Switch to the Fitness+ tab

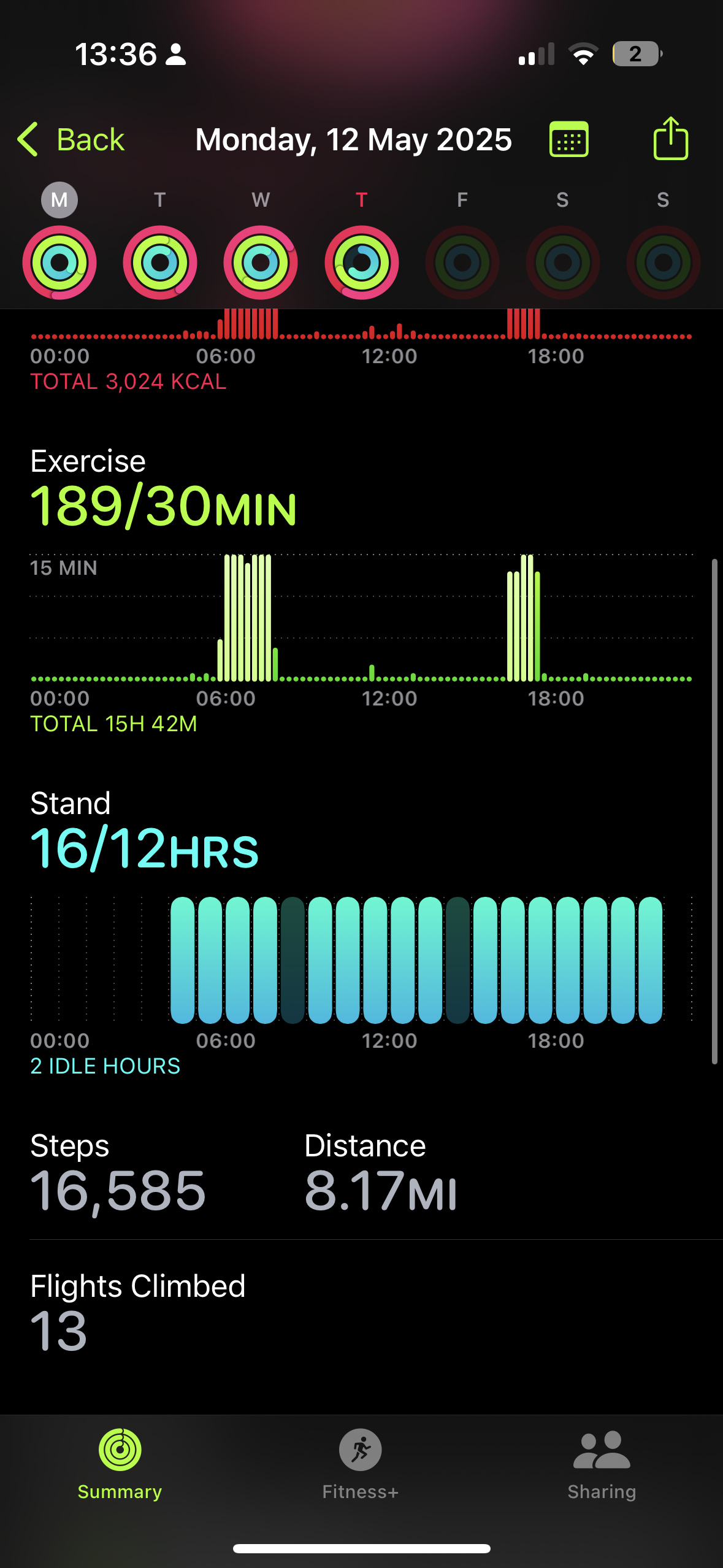coord(361,1464)
